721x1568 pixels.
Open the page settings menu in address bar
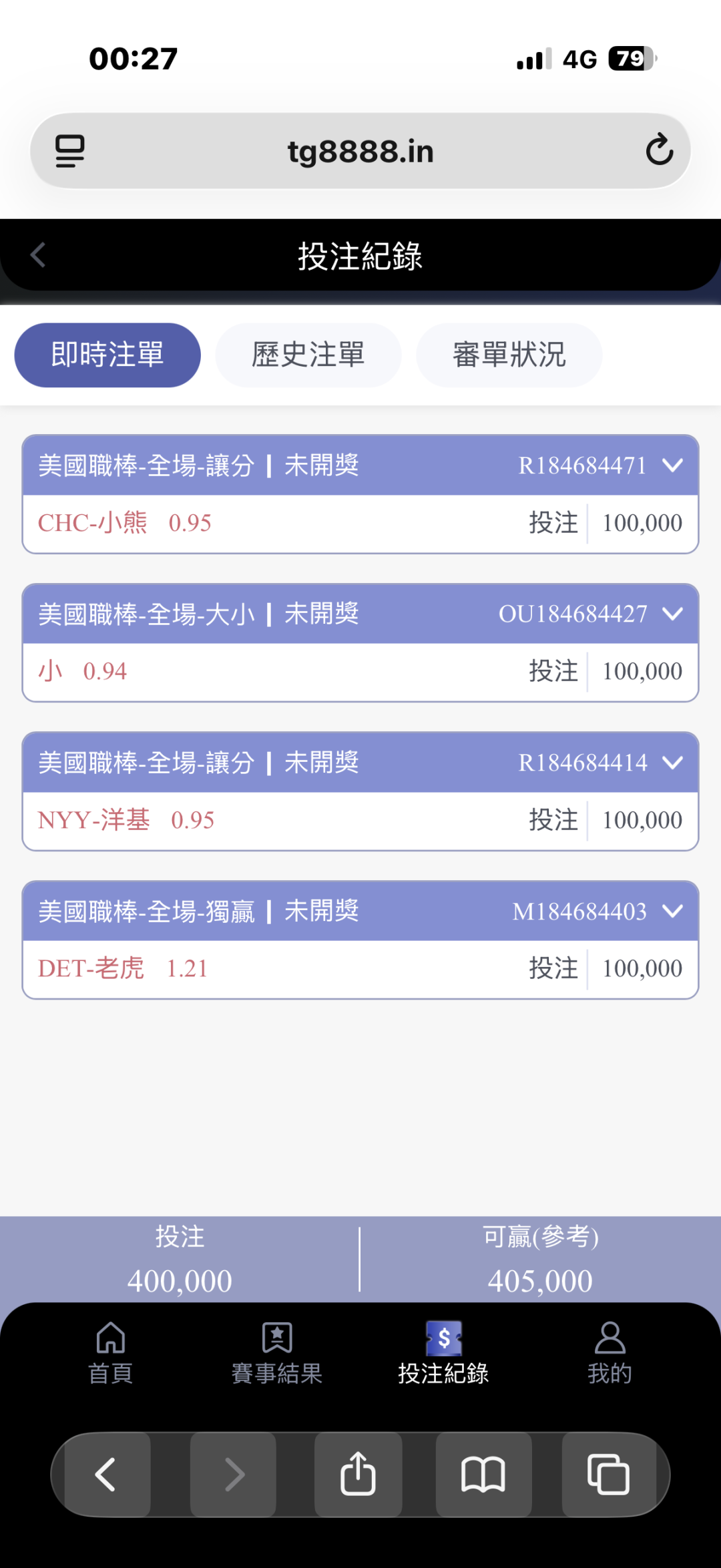(x=70, y=151)
